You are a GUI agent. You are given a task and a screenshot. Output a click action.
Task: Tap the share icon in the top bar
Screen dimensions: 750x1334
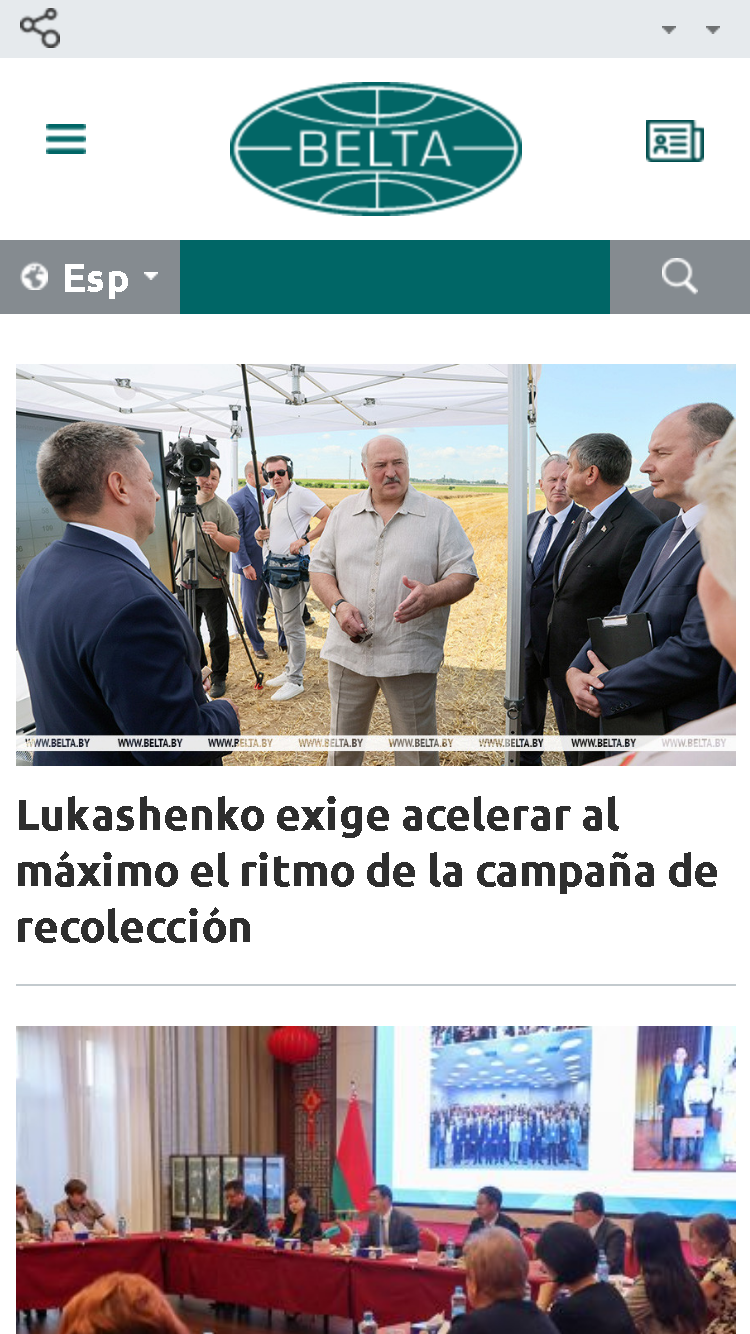point(40,28)
